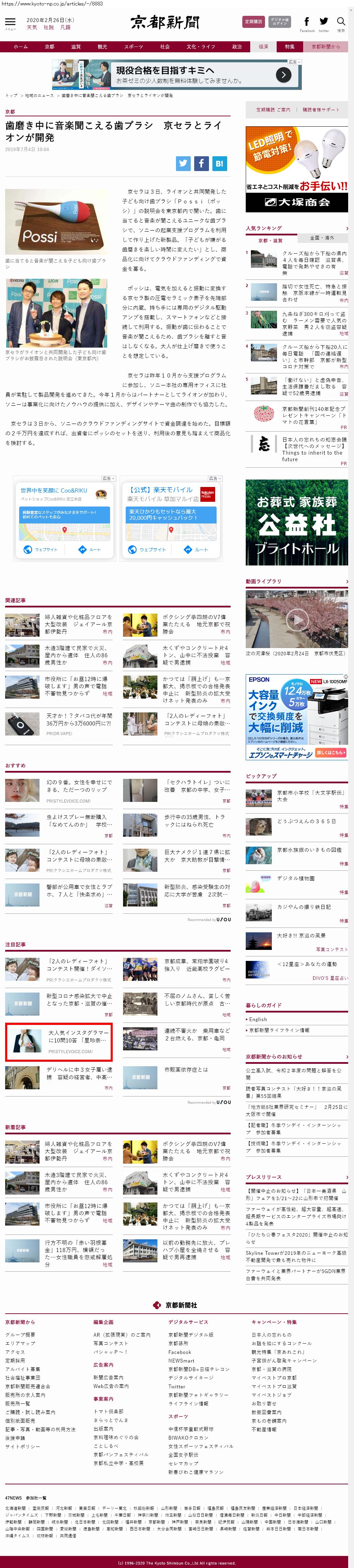
Task: Open the サイトポリシー footer link
Action: click(22, 1446)
